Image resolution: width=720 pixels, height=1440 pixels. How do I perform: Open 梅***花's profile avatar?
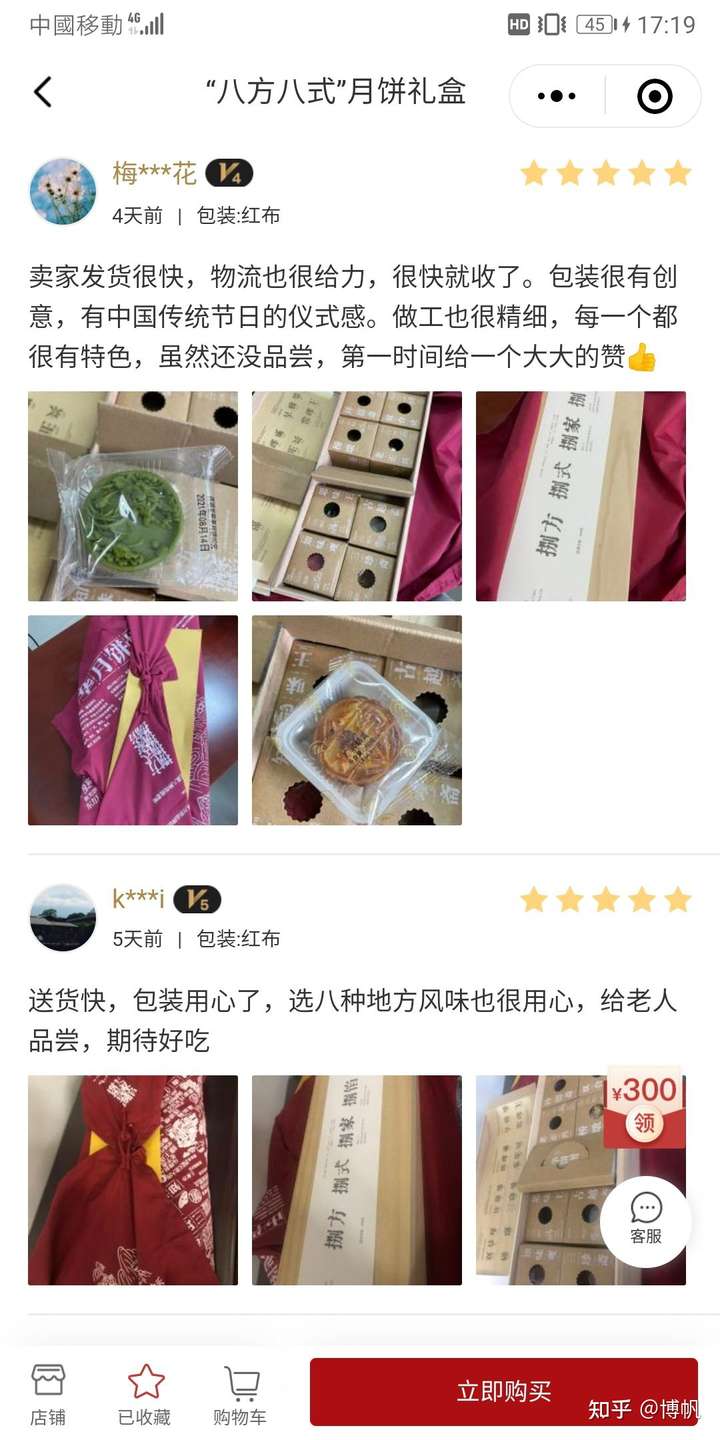[x=64, y=190]
